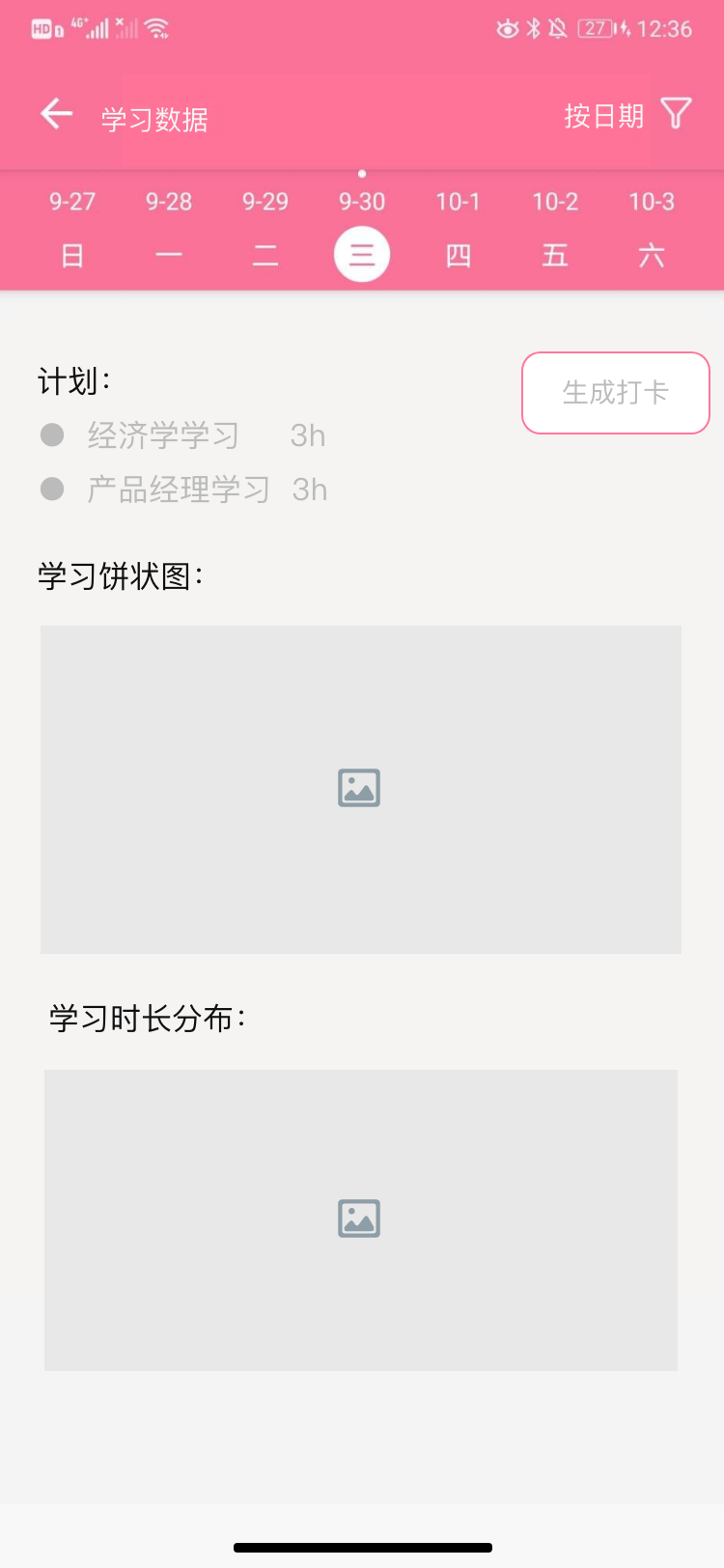Open the date filter funnel icon
724x1568 pixels.
point(677,113)
